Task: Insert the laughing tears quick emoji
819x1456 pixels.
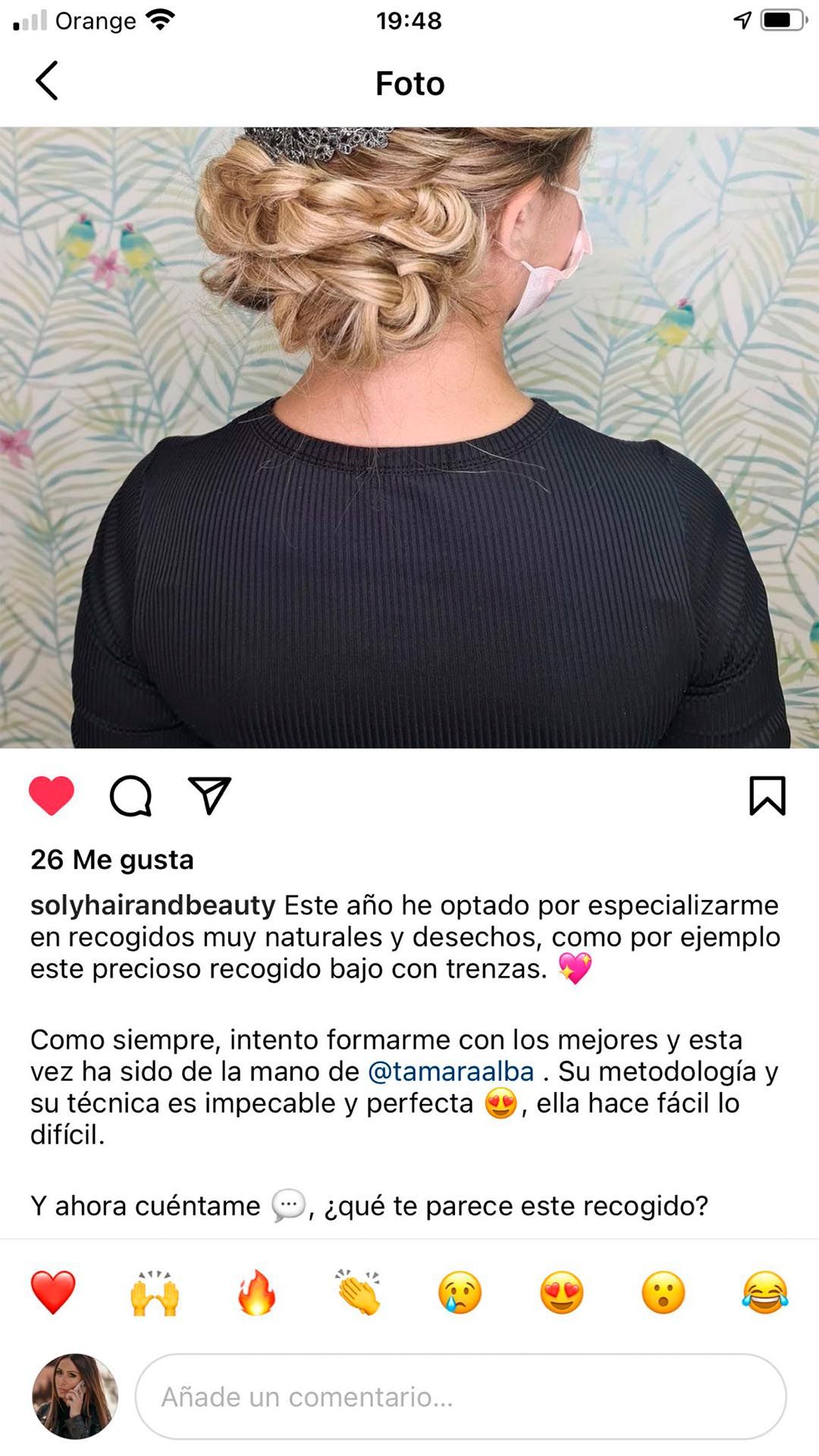Action: (764, 1292)
